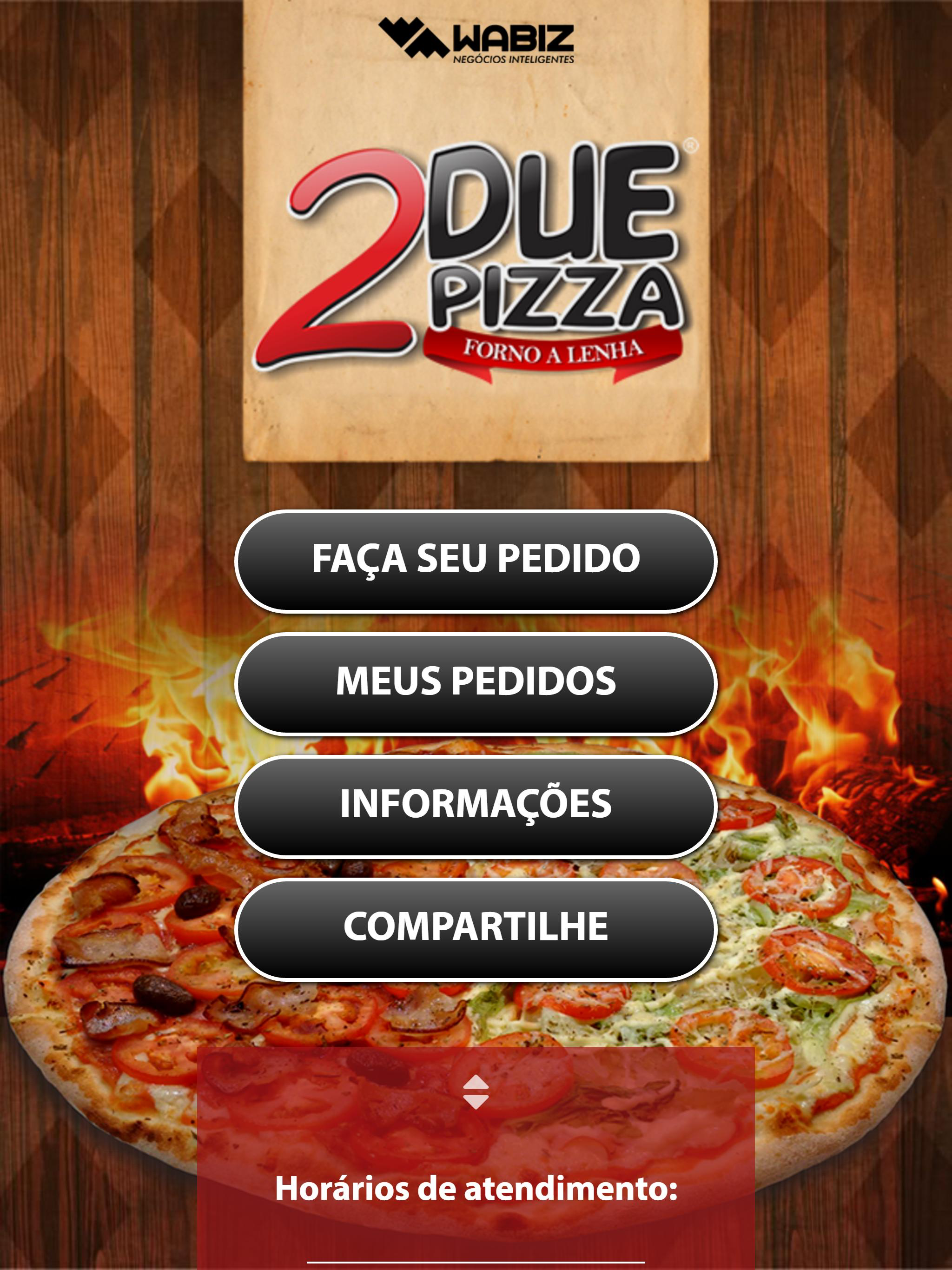Expand the Horários de atendimento panel
This screenshot has height=1270, width=952.
476,1091
